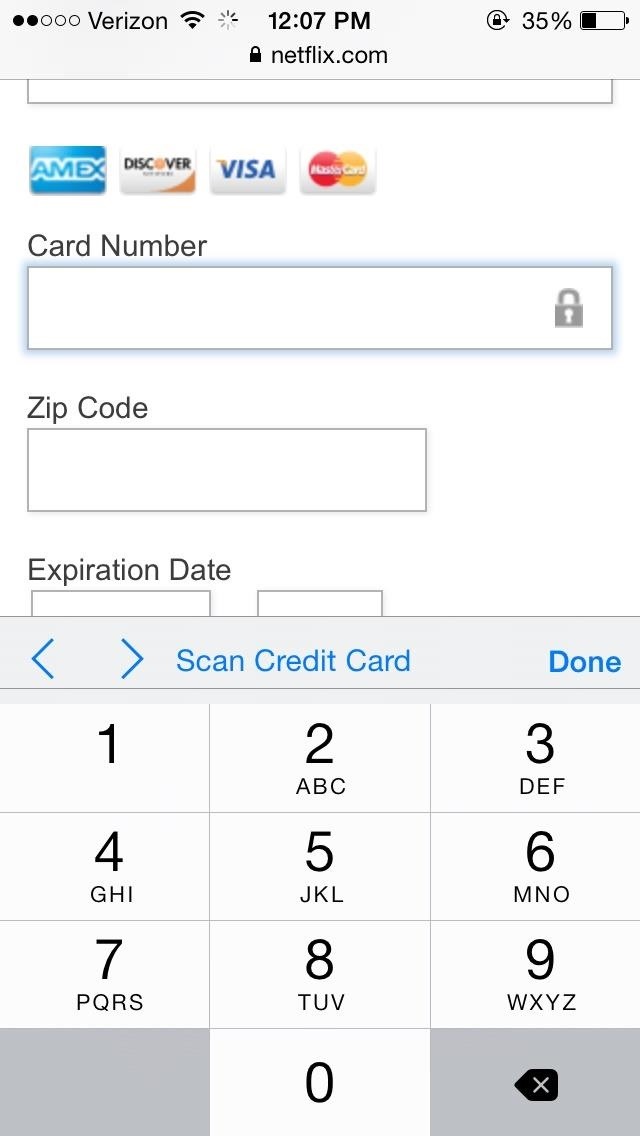Hit the 9 key

click(540, 974)
